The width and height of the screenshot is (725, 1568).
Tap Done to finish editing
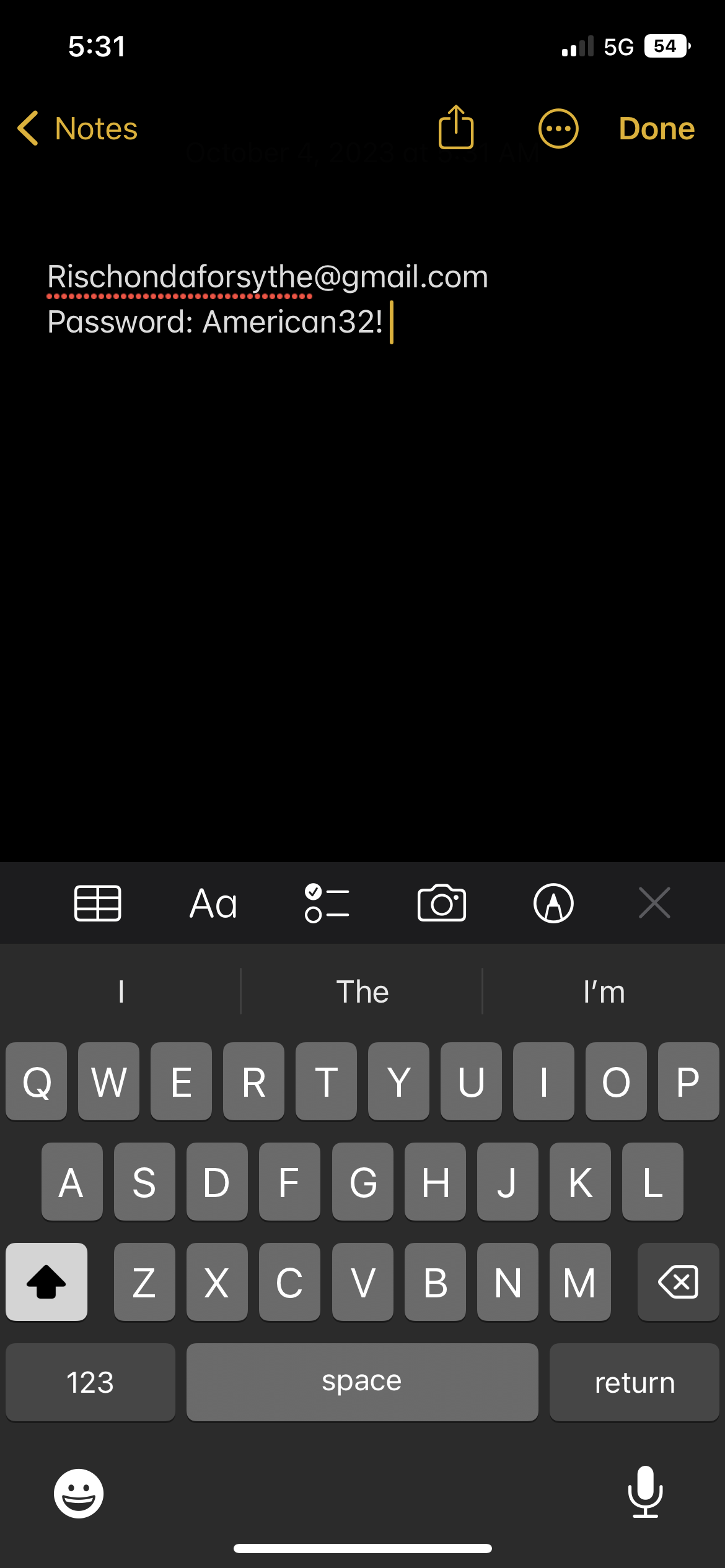(x=657, y=129)
